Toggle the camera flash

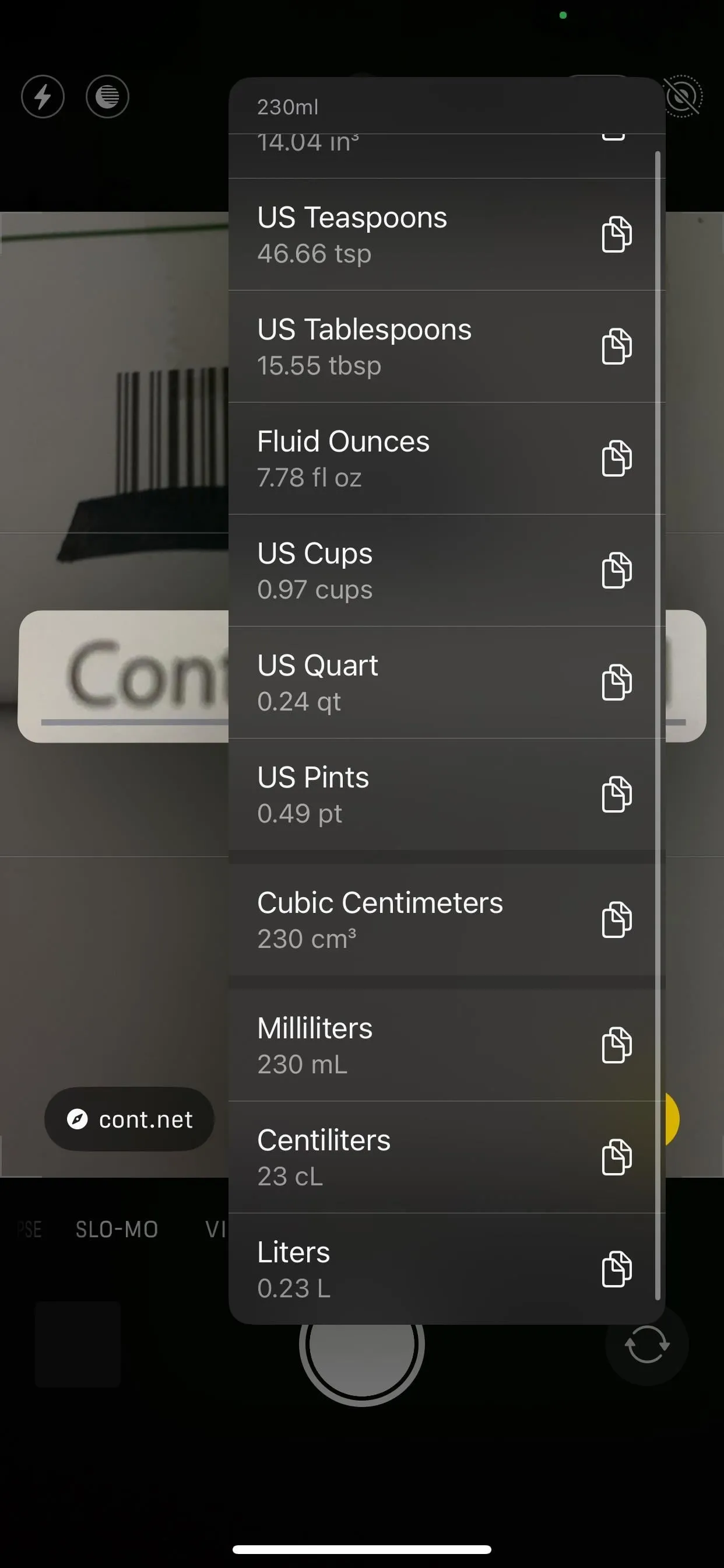43,96
